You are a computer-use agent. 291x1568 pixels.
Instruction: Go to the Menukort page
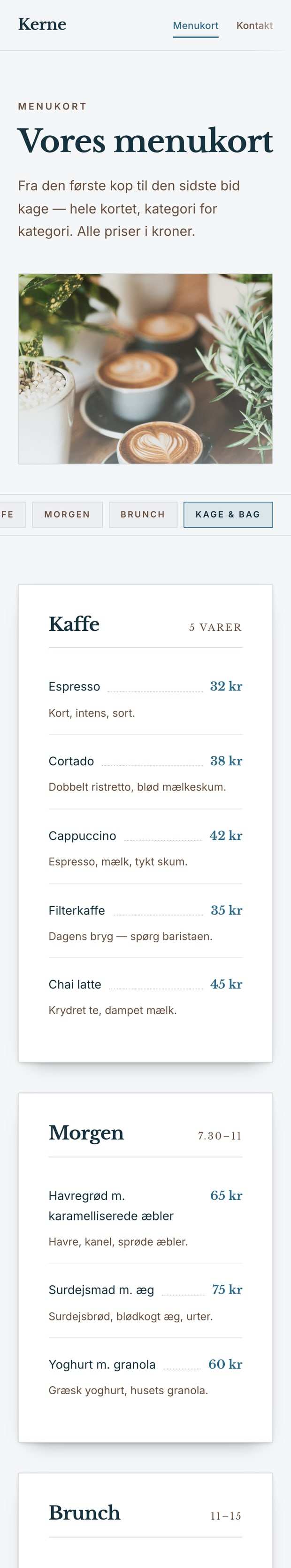(x=195, y=25)
